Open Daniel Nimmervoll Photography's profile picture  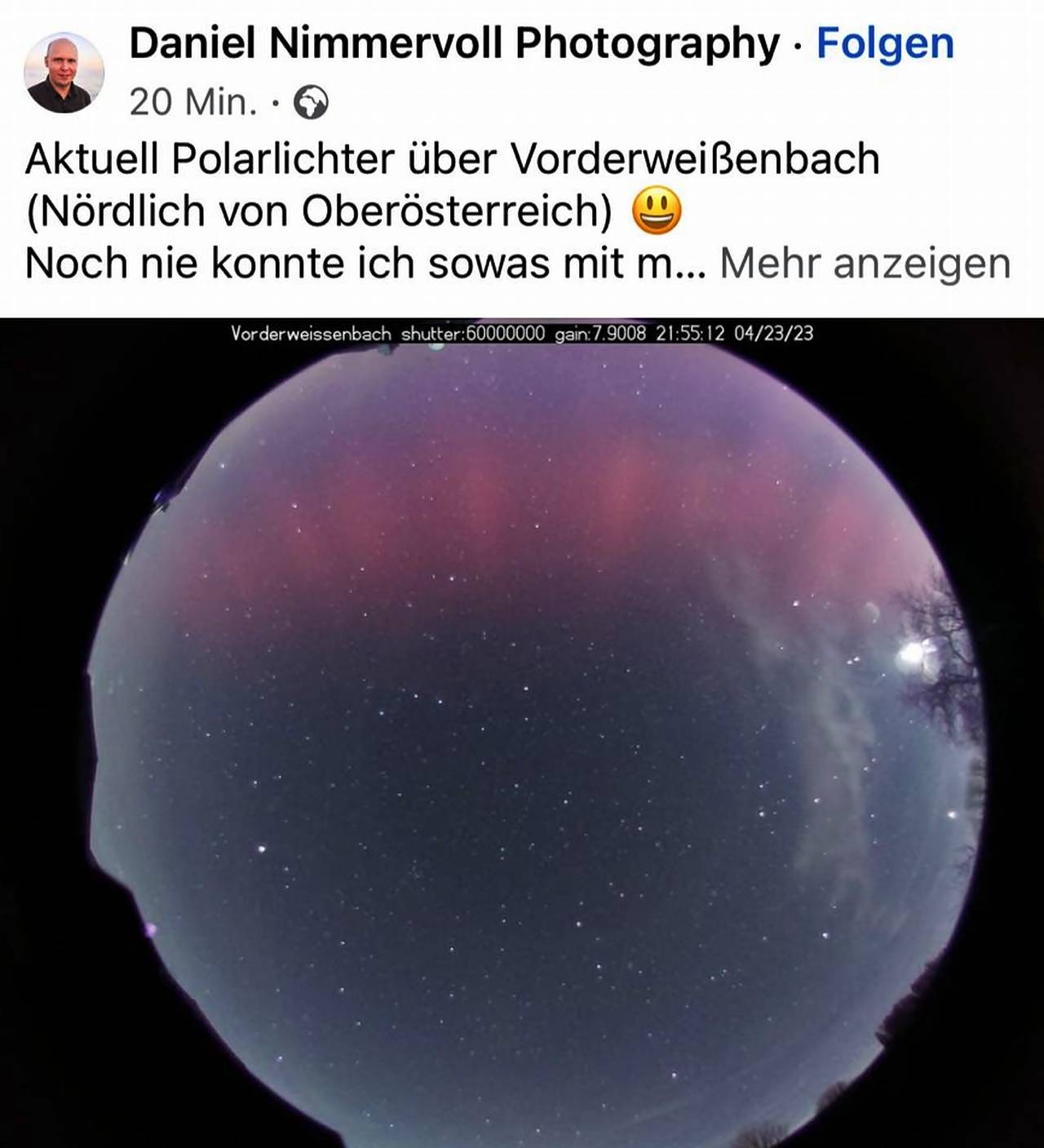pyautogui.click(x=64, y=73)
